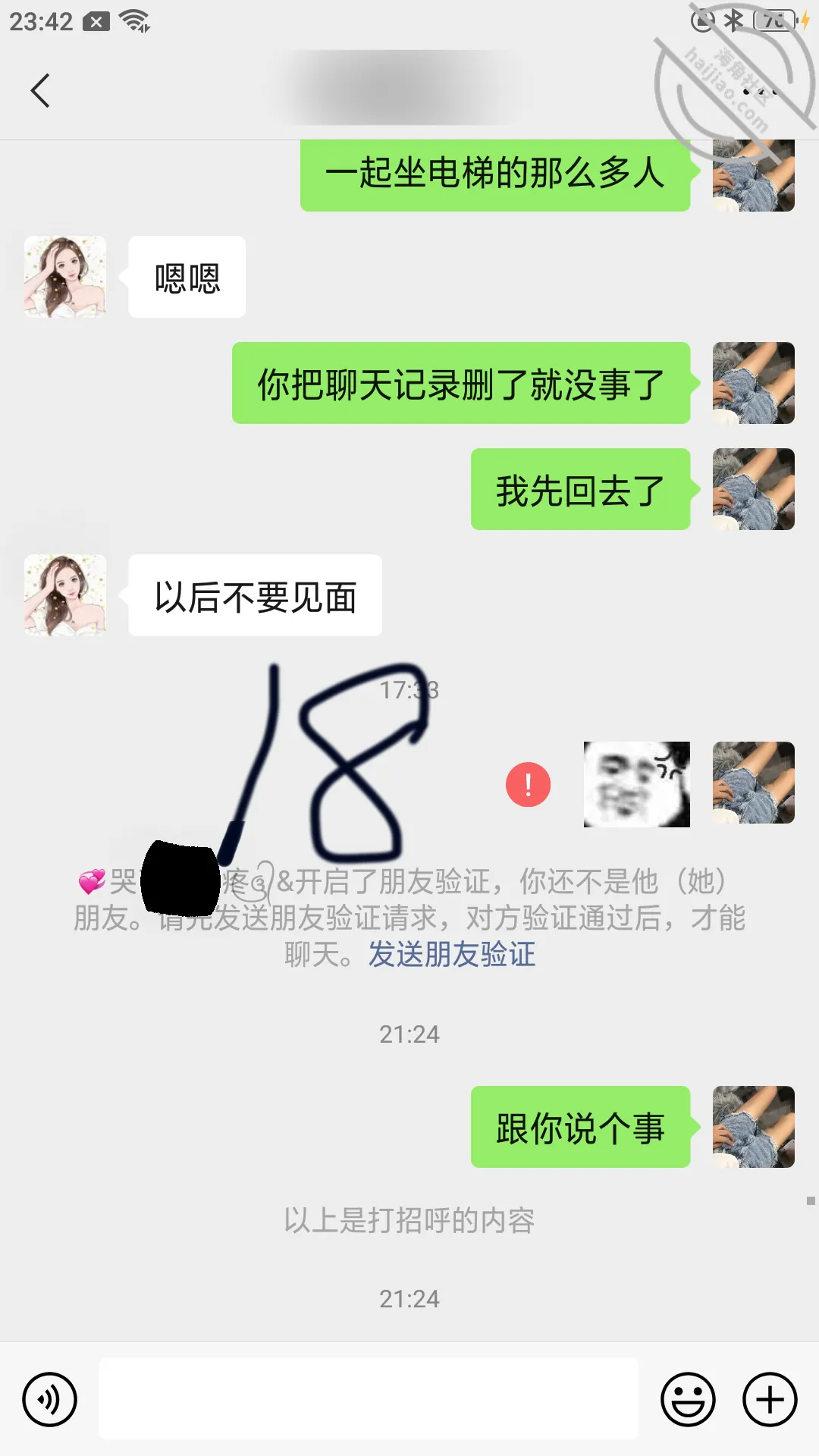Open my avatar beside 跟你说个事
The image size is (819, 1456).
click(754, 1127)
